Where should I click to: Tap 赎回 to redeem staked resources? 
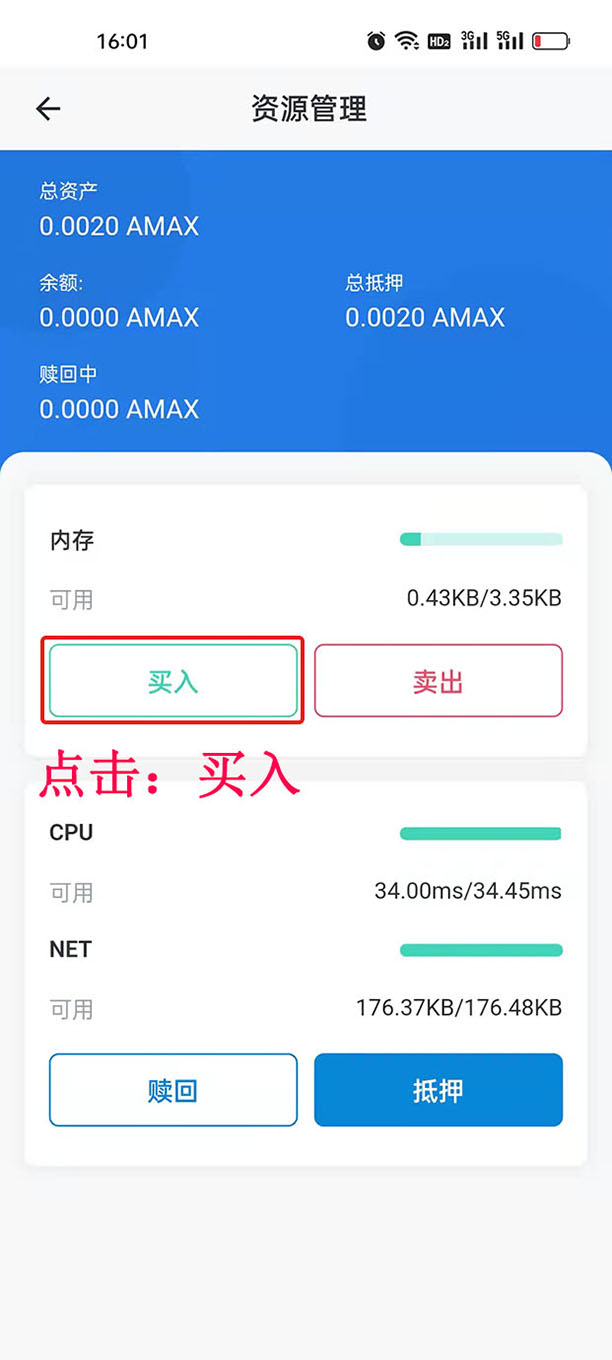click(173, 1090)
